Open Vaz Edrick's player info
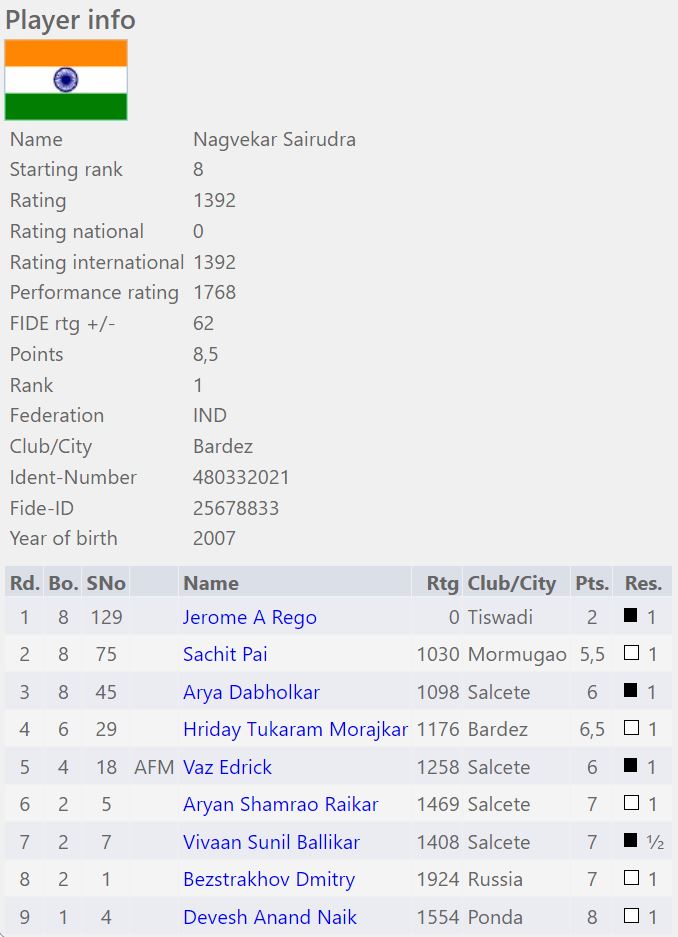The height and width of the screenshot is (937, 678). click(227, 767)
